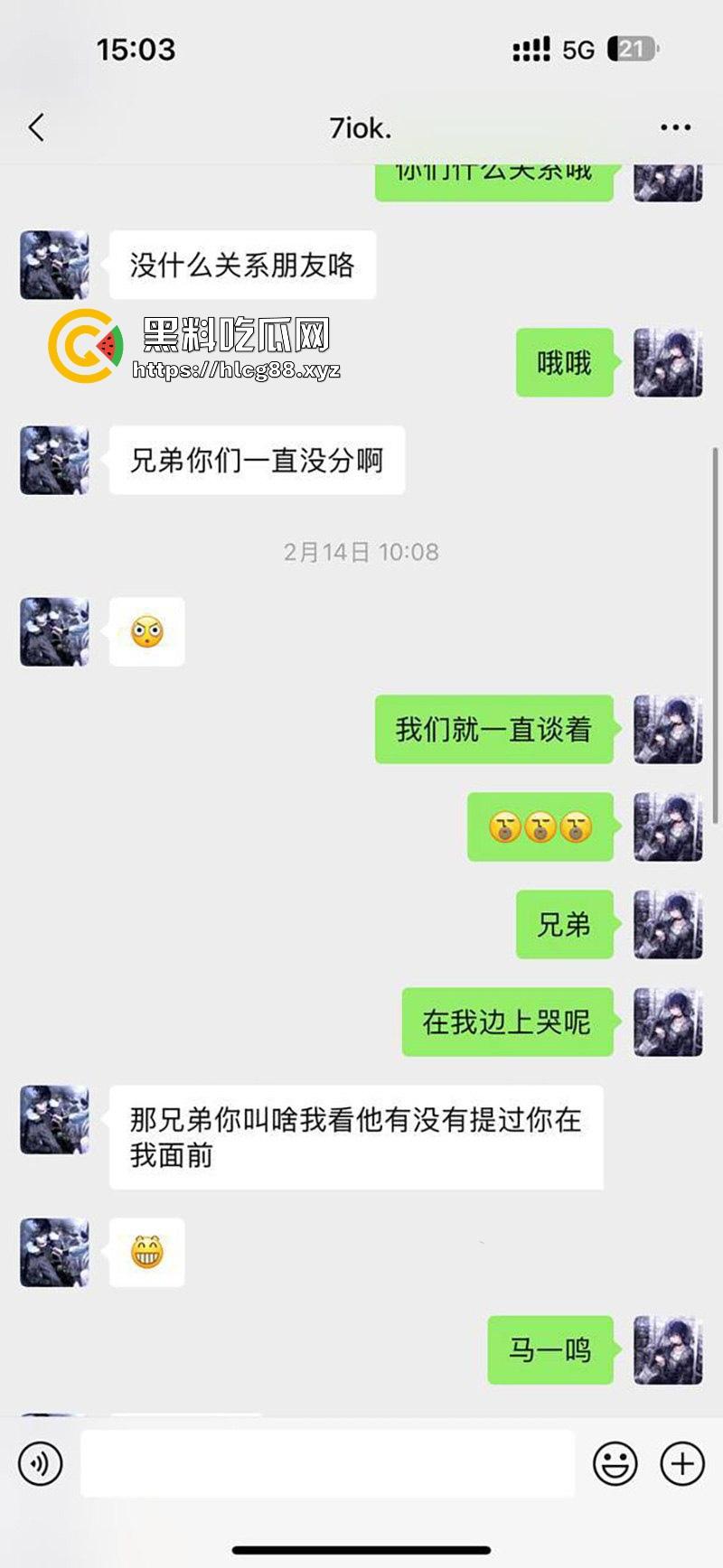Tap your own avatar next to green bubble
The height and width of the screenshot is (1568, 723).
[667, 365]
